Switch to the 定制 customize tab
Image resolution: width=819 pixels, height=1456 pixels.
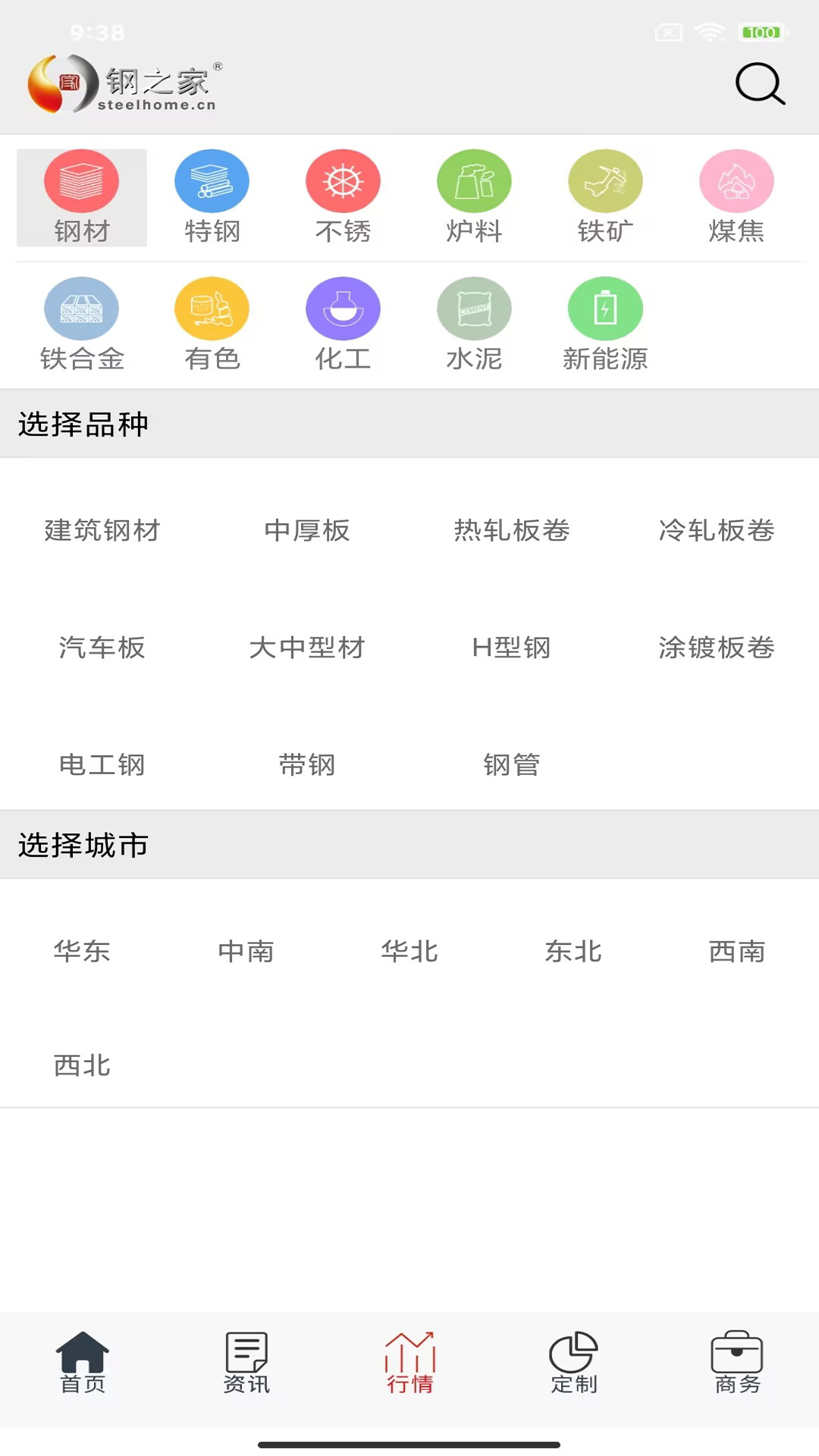tap(573, 1365)
